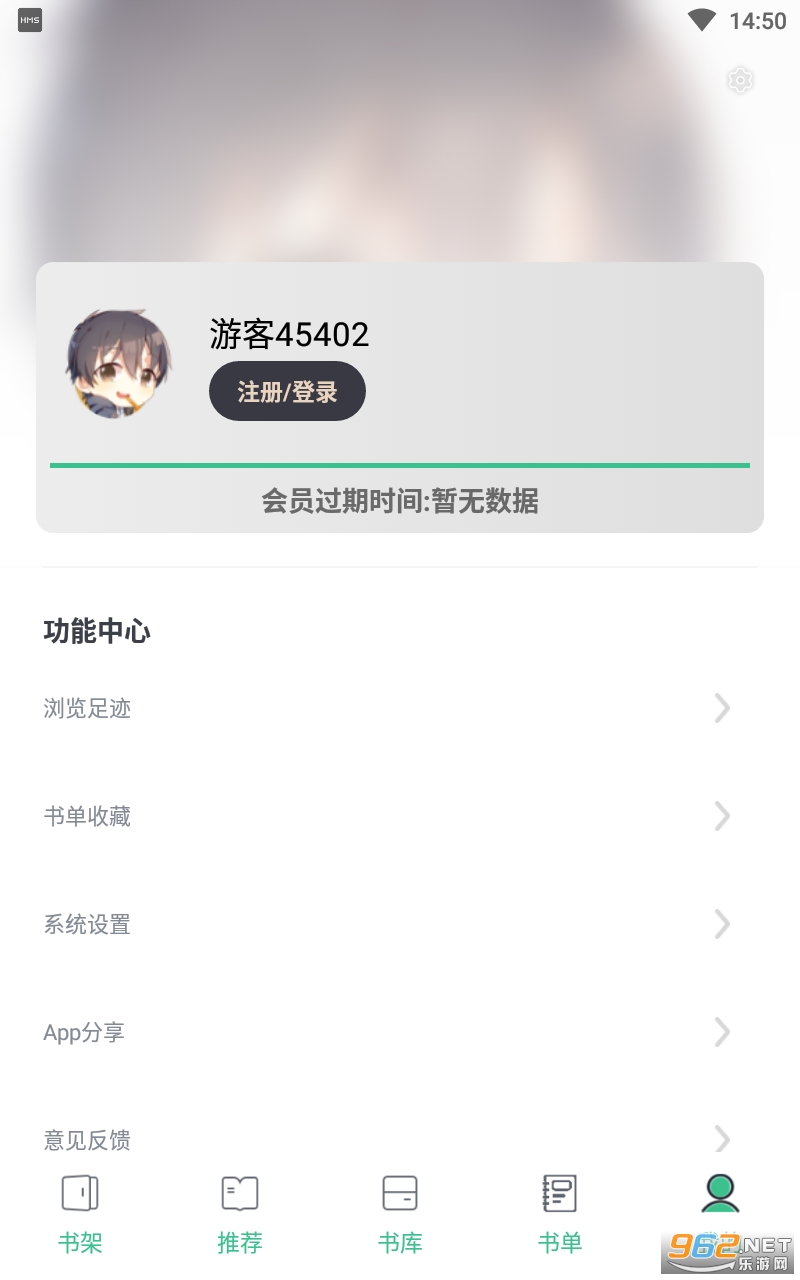Select the profile tab in bottom bar

[720, 1200]
